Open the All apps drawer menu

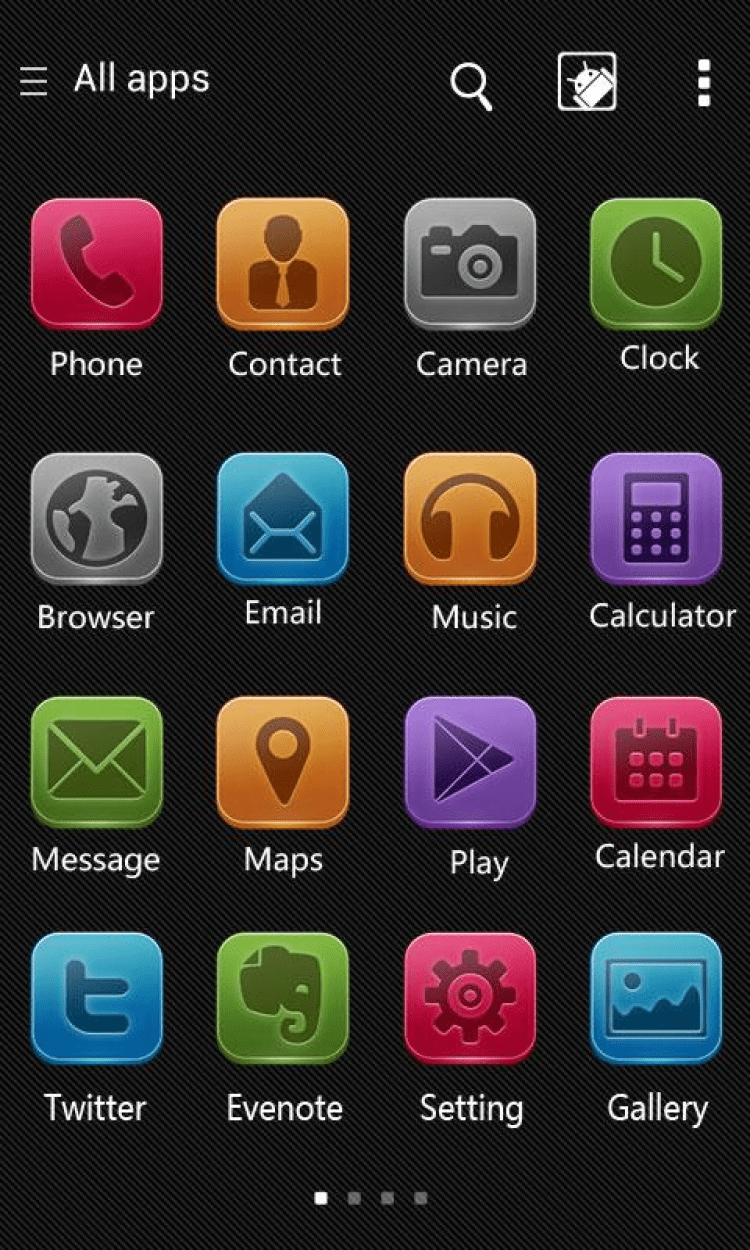[x=34, y=81]
